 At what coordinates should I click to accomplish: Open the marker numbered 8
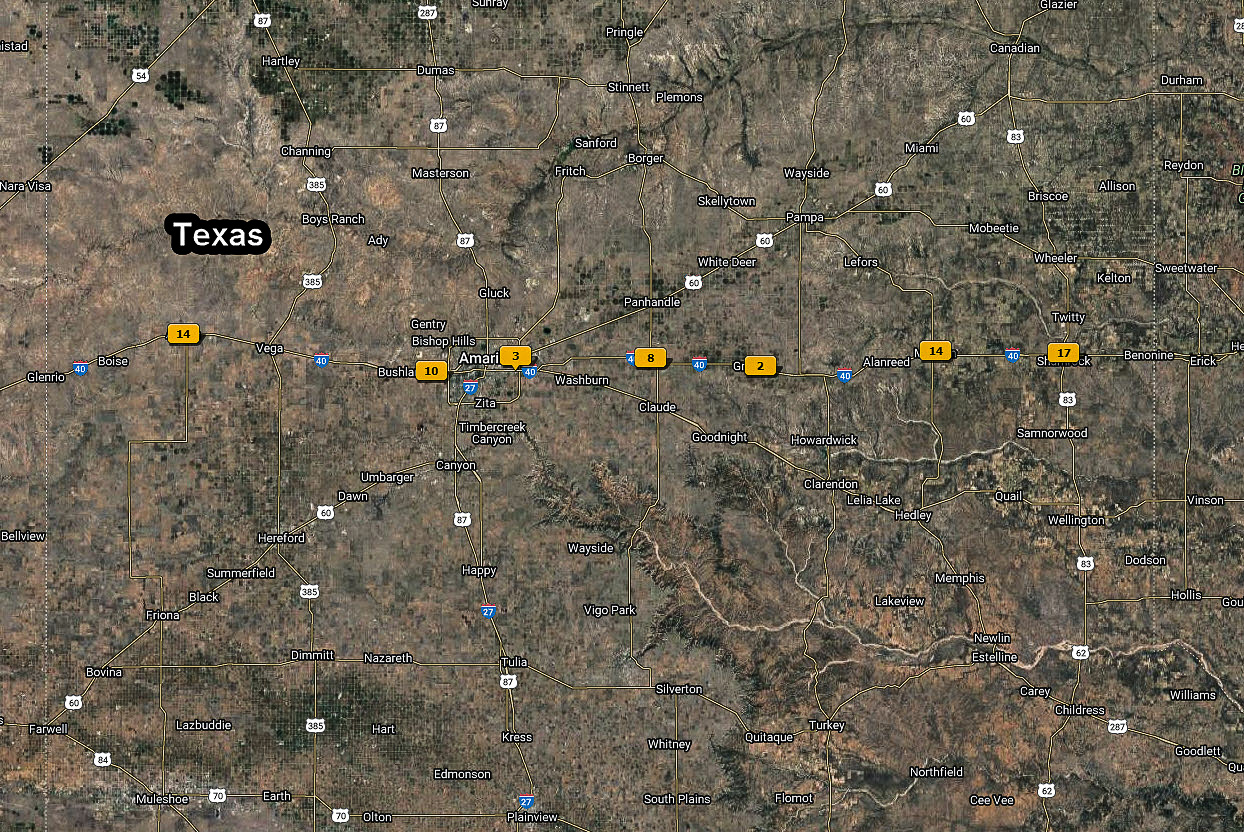click(650, 358)
